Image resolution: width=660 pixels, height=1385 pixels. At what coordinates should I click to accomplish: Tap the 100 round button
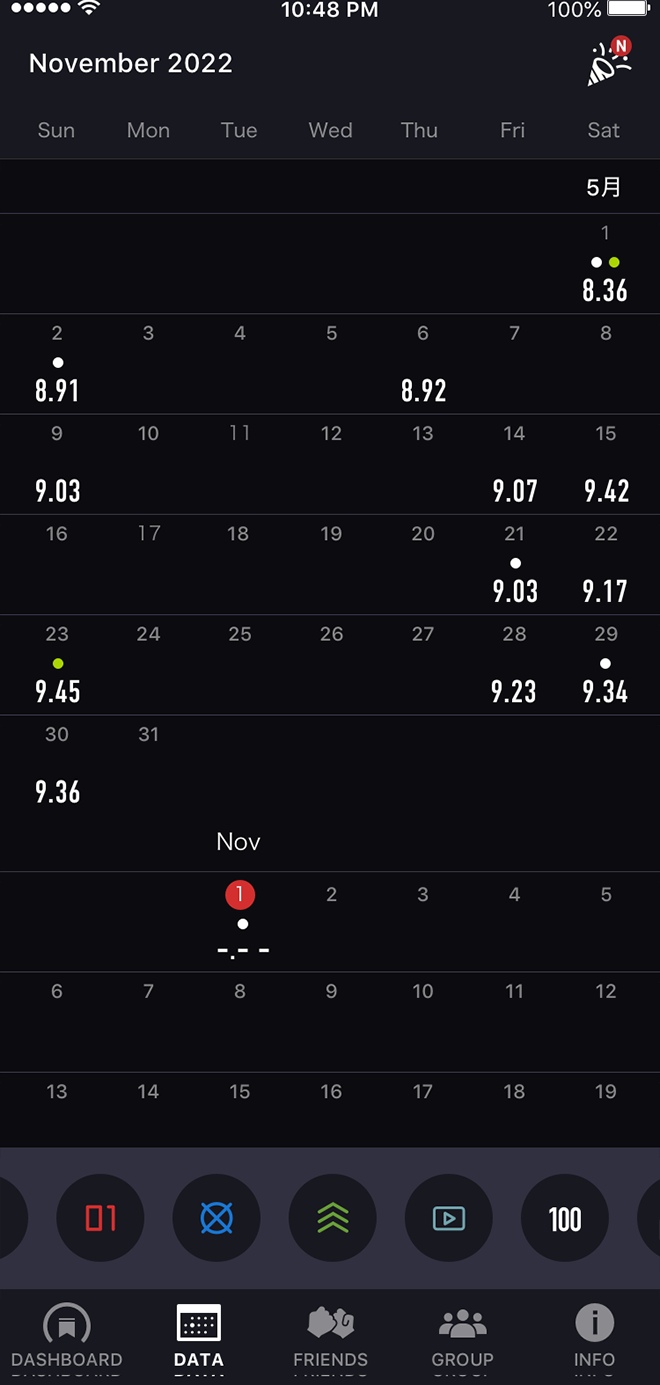pos(565,1218)
